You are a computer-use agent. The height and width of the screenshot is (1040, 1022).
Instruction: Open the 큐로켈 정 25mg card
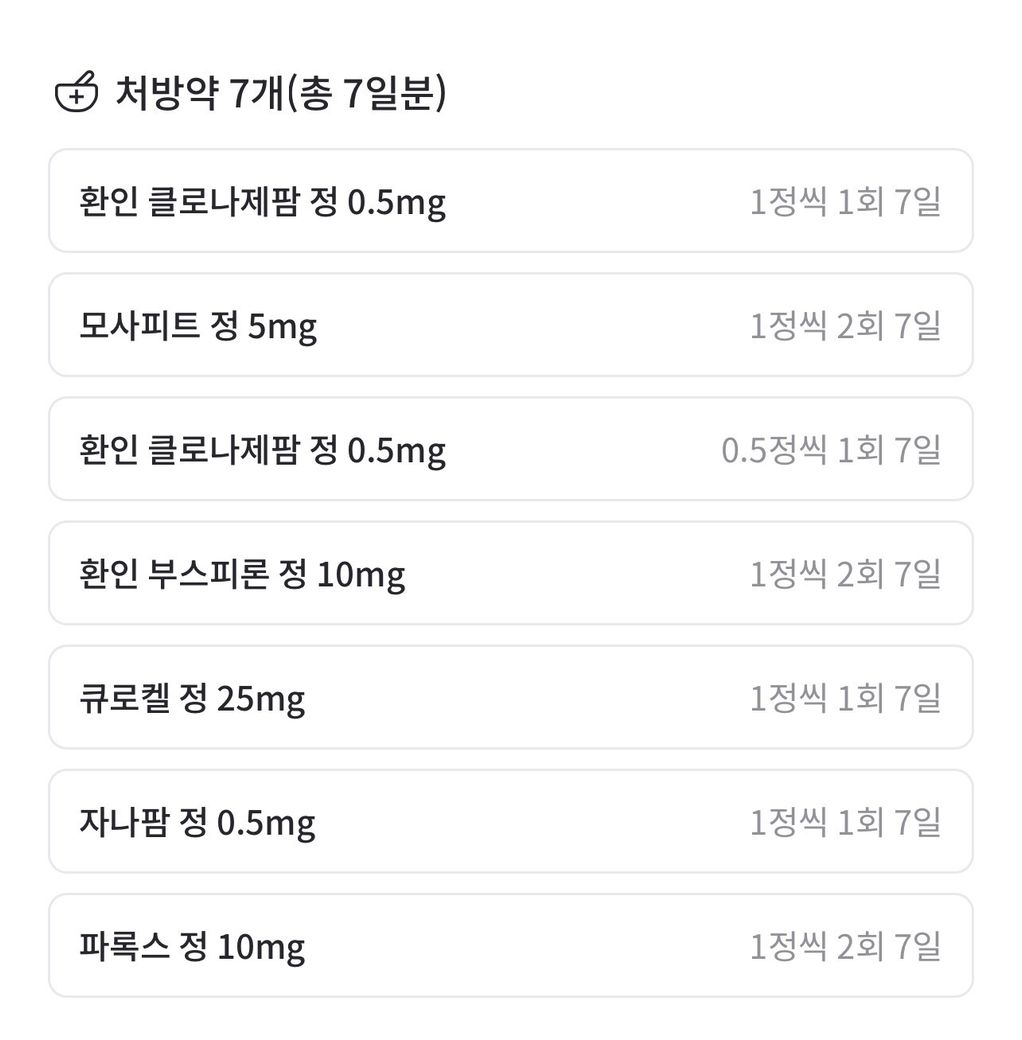coord(510,697)
